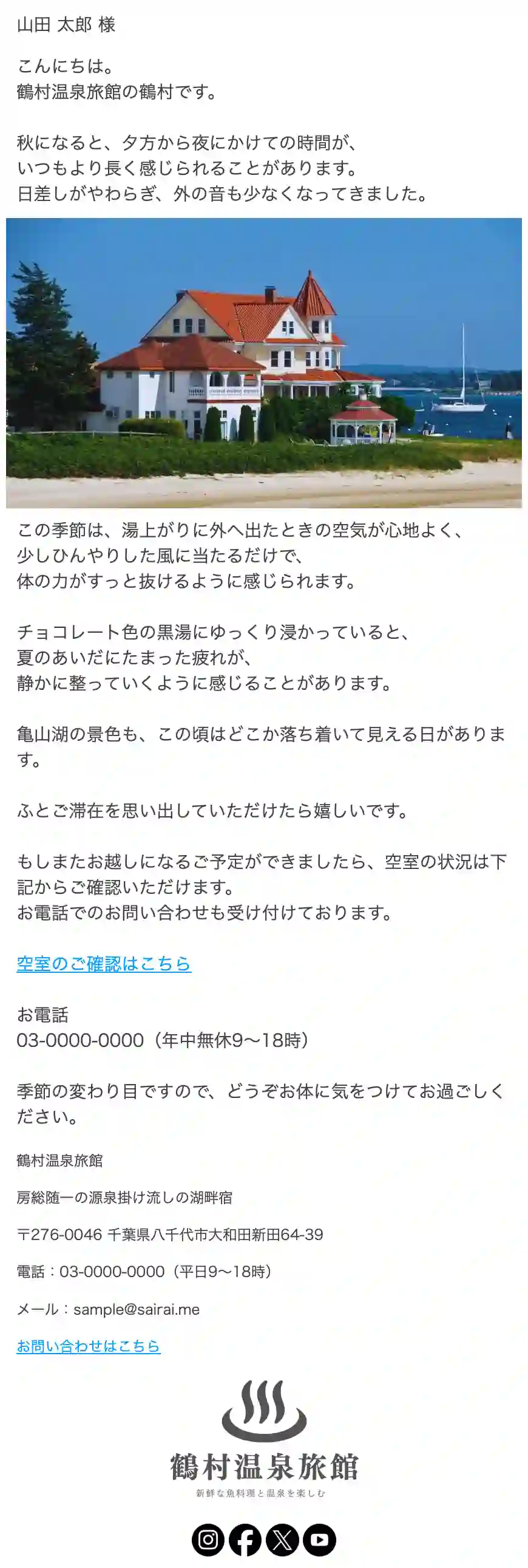This screenshot has width=528, height=1568.
Task: Visit the X social icon
Action: [x=282, y=1539]
